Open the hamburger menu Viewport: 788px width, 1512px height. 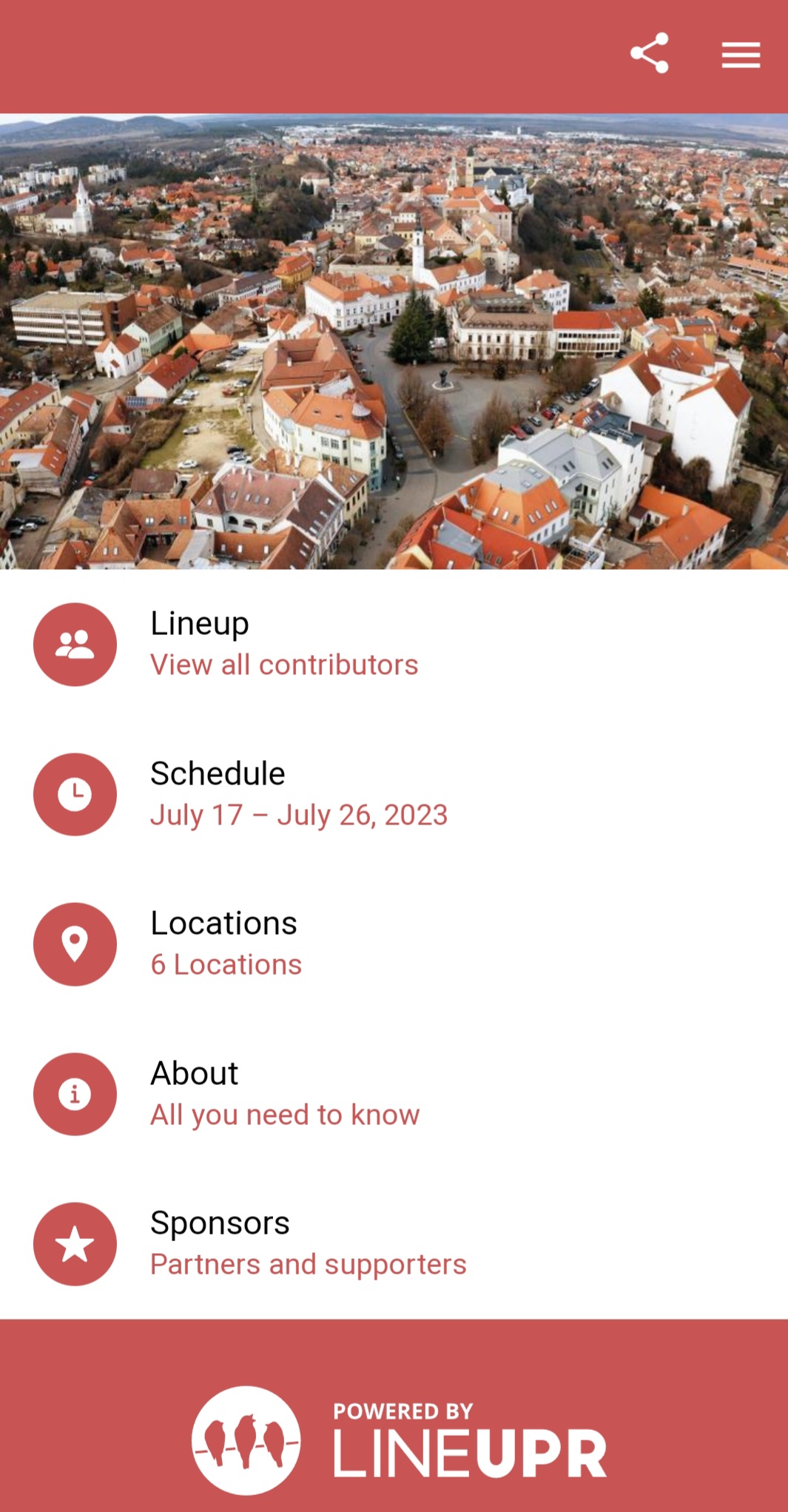click(741, 55)
